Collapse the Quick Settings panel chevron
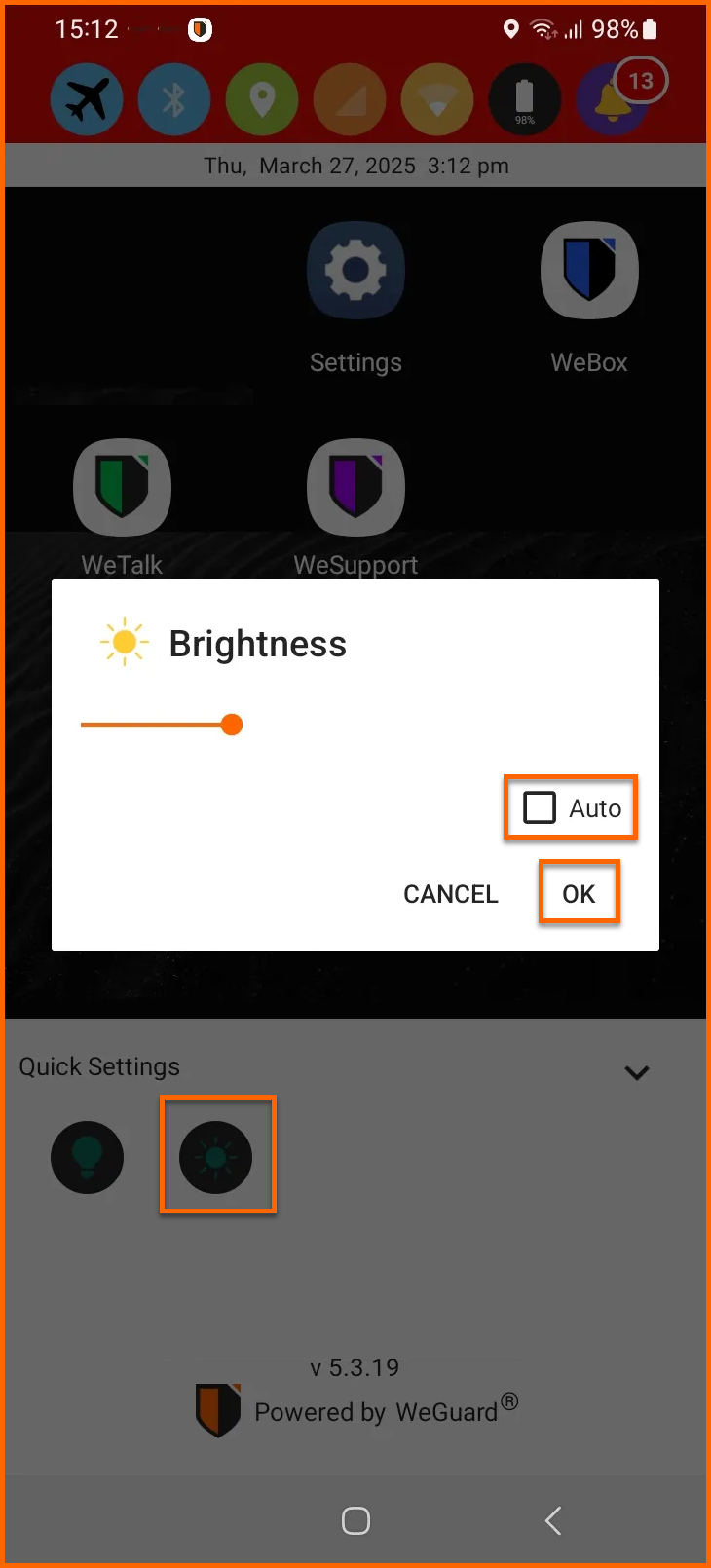 tap(637, 1072)
